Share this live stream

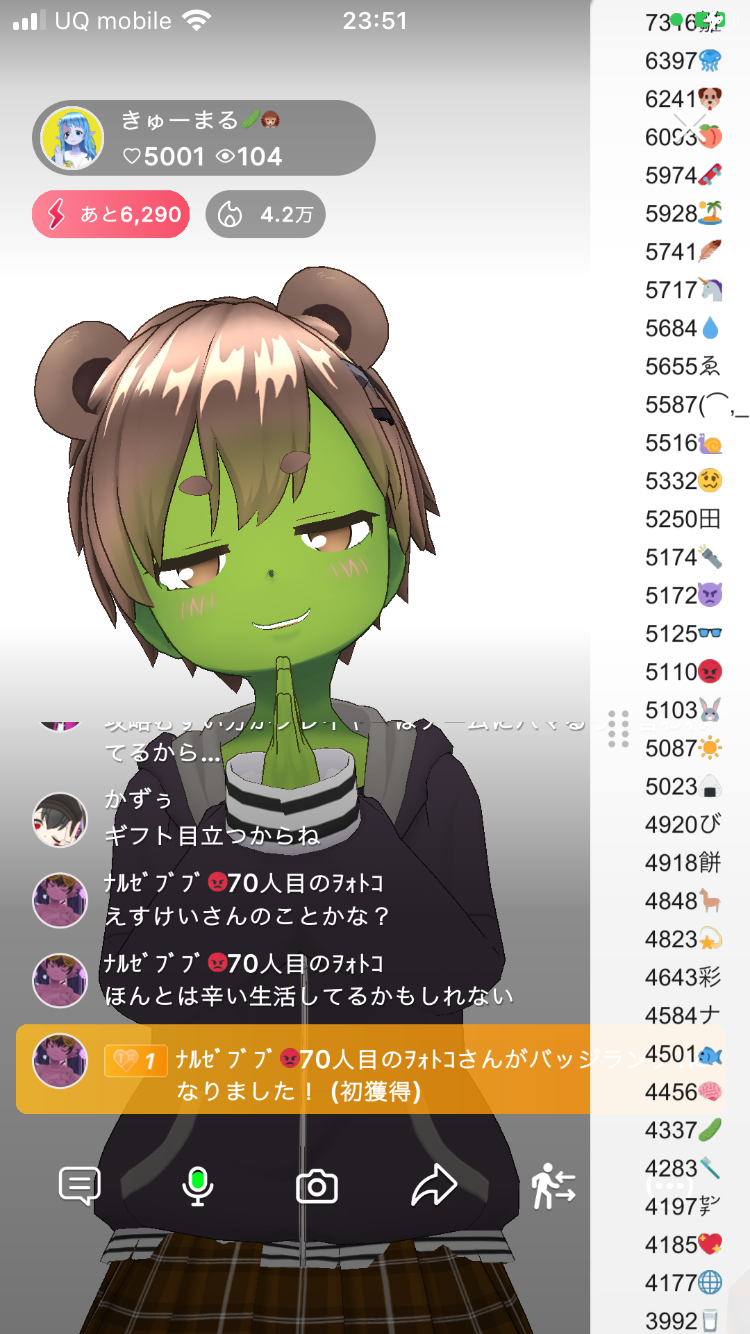pos(434,1186)
